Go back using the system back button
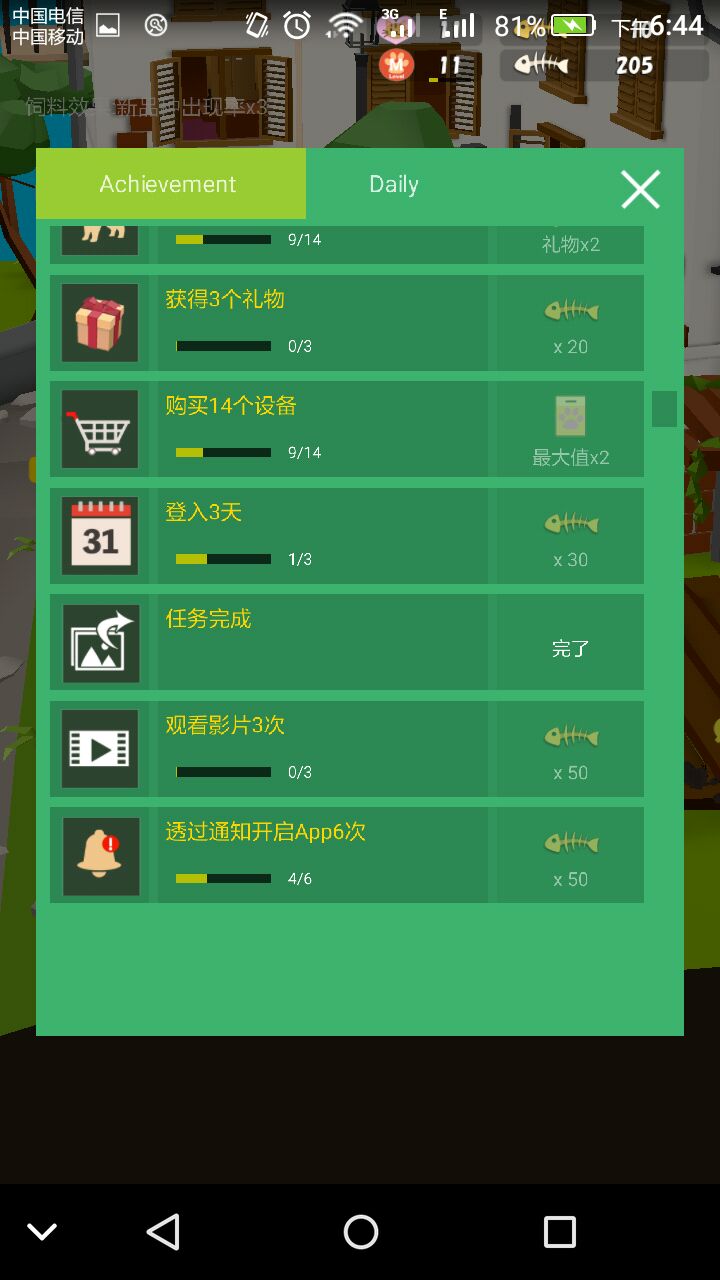 pos(163,1231)
